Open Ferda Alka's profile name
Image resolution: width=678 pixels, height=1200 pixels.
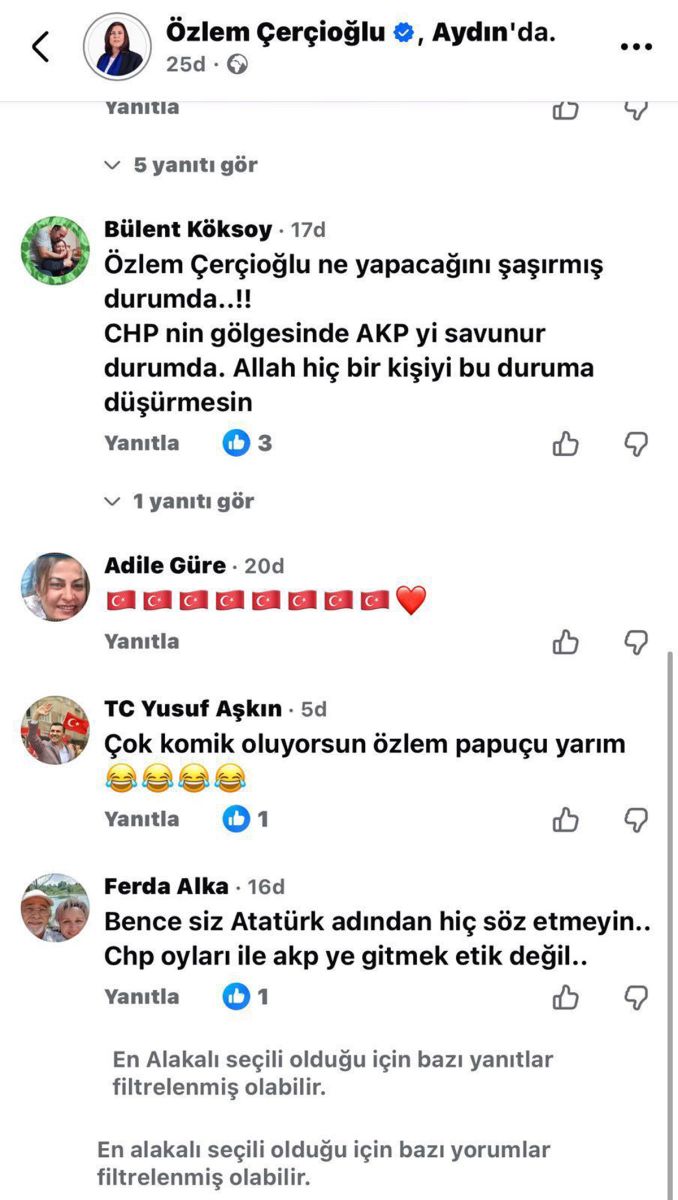tap(166, 886)
